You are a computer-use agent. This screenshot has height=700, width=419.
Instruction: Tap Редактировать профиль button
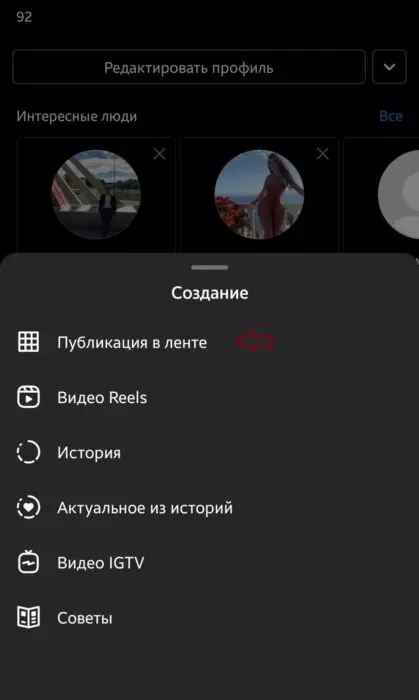point(189,67)
